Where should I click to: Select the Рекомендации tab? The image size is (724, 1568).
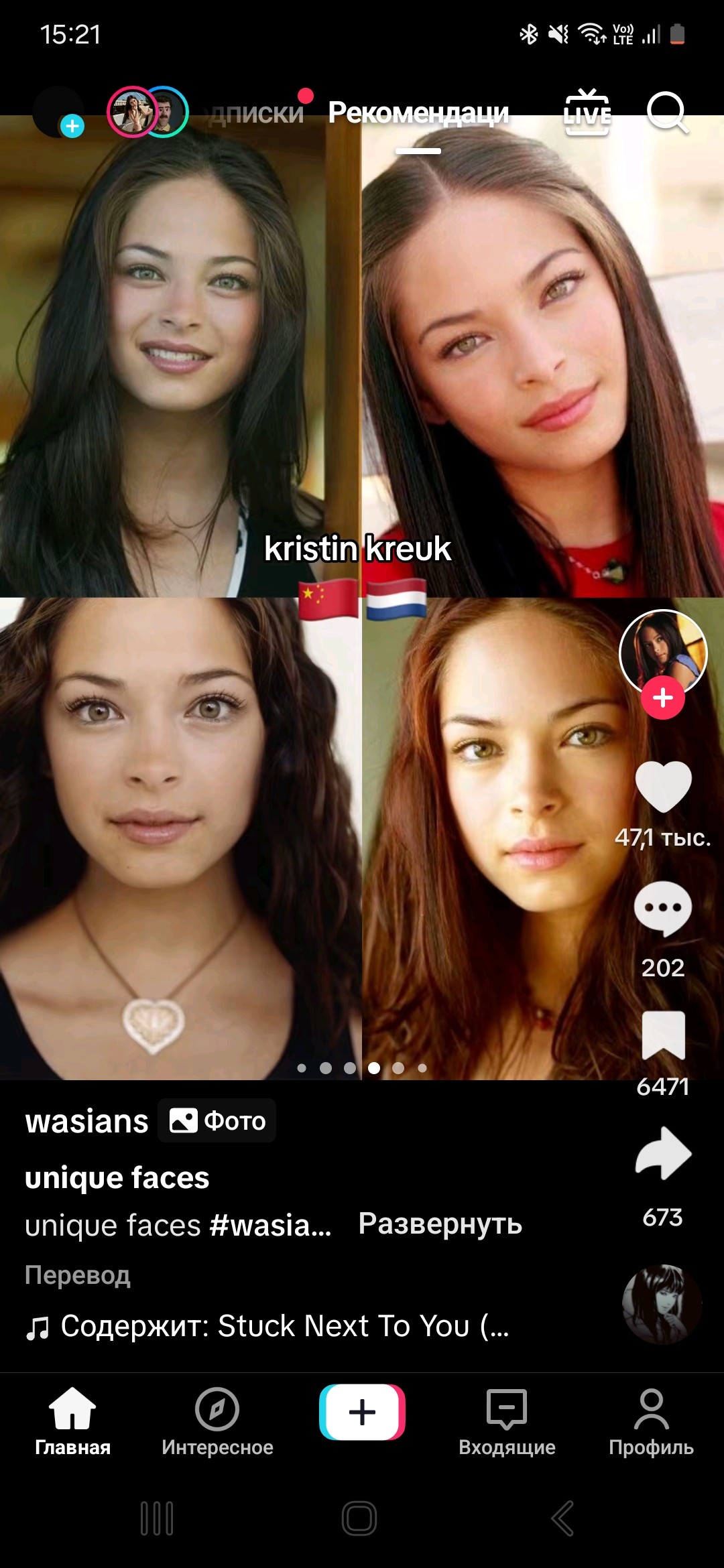pyautogui.click(x=418, y=113)
